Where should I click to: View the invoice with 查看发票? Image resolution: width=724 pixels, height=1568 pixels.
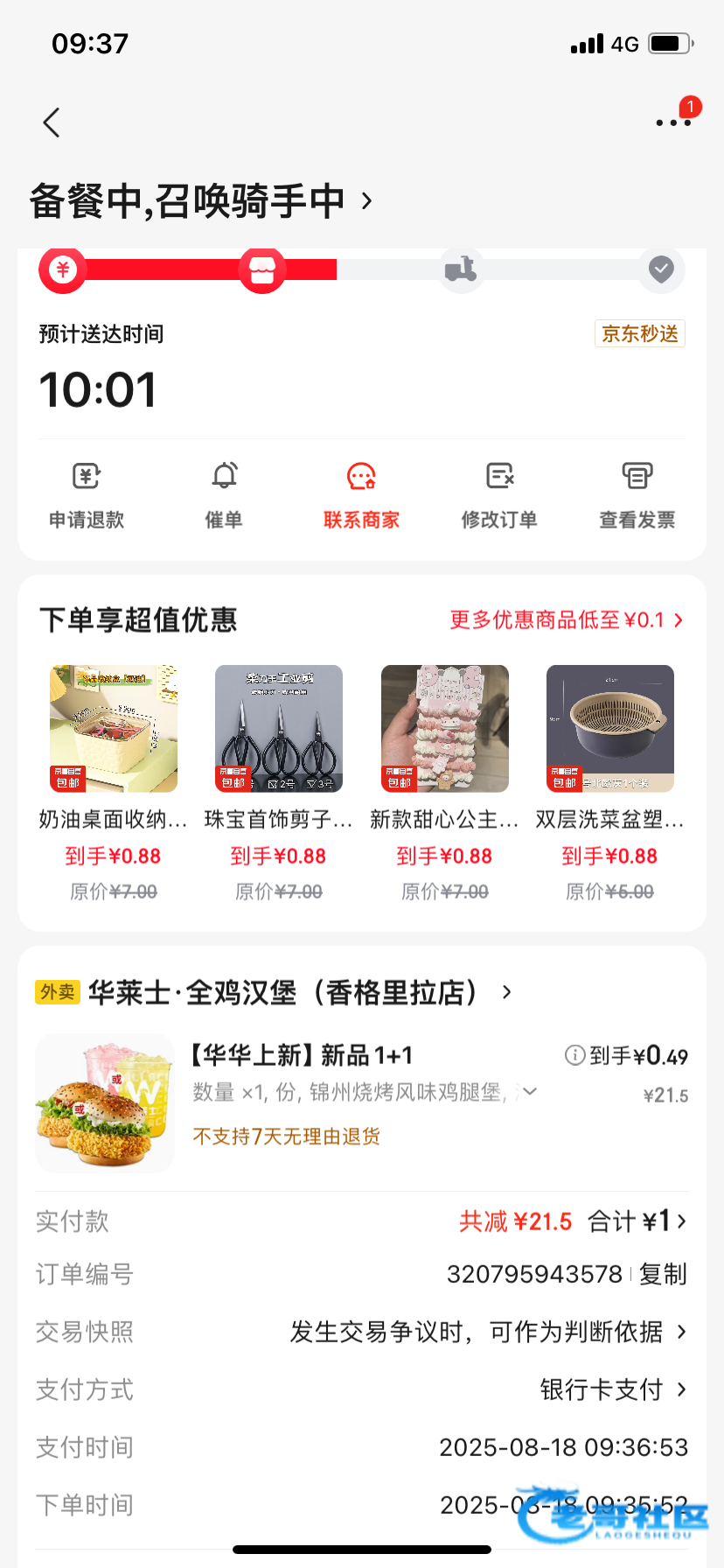click(637, 496)
